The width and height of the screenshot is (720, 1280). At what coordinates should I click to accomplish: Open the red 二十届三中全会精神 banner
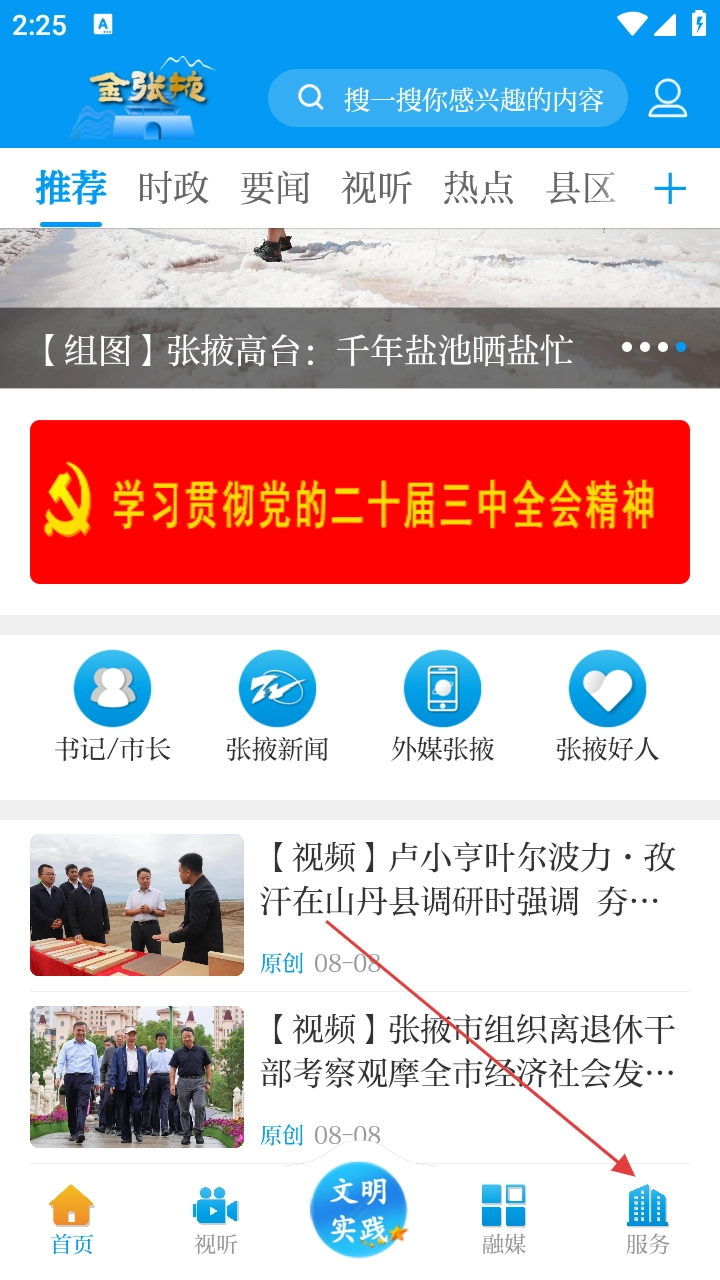(x=360, y=502)
